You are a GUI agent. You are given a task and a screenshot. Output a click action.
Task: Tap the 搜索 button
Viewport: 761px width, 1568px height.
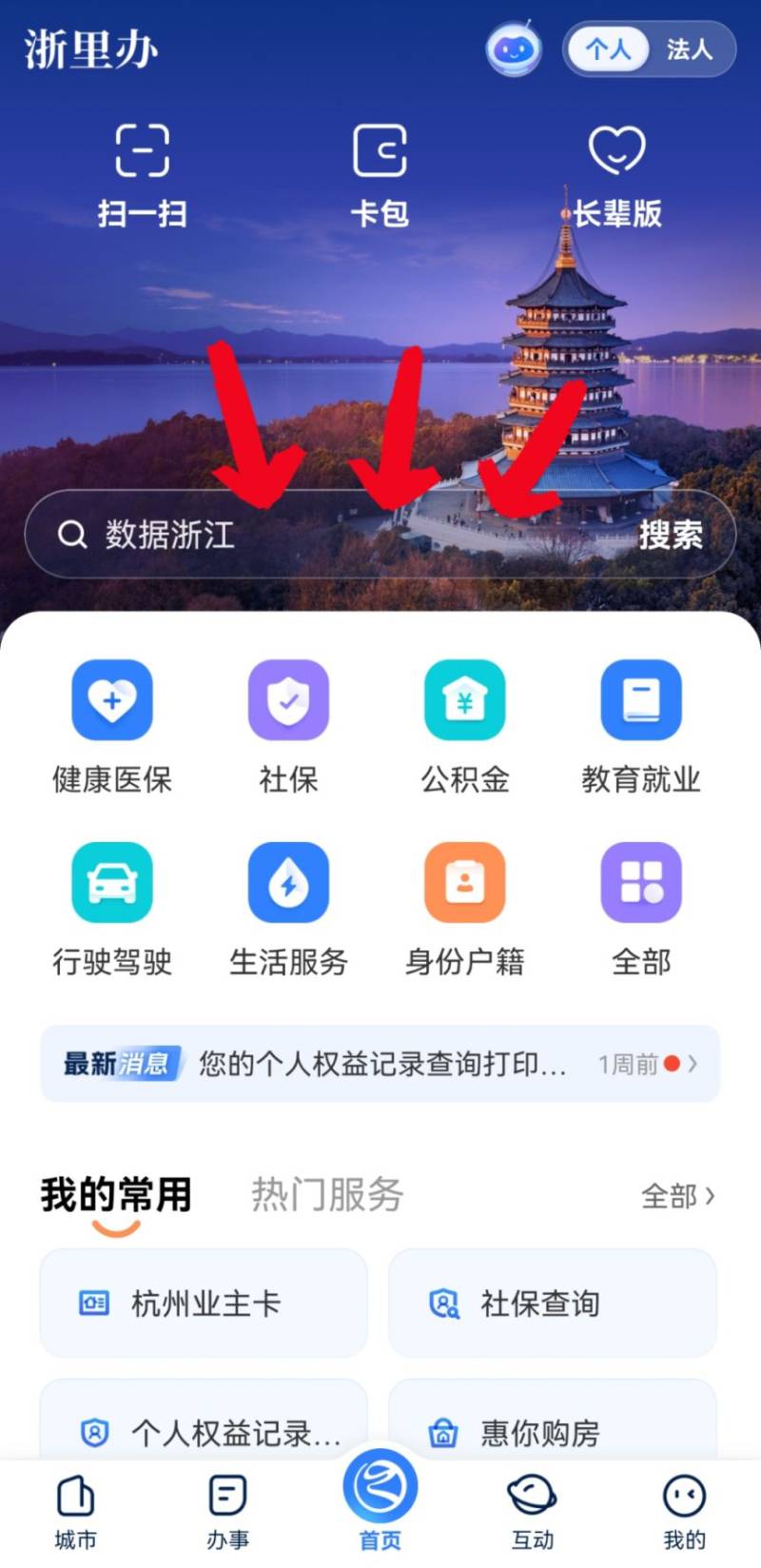click(671, 535)
